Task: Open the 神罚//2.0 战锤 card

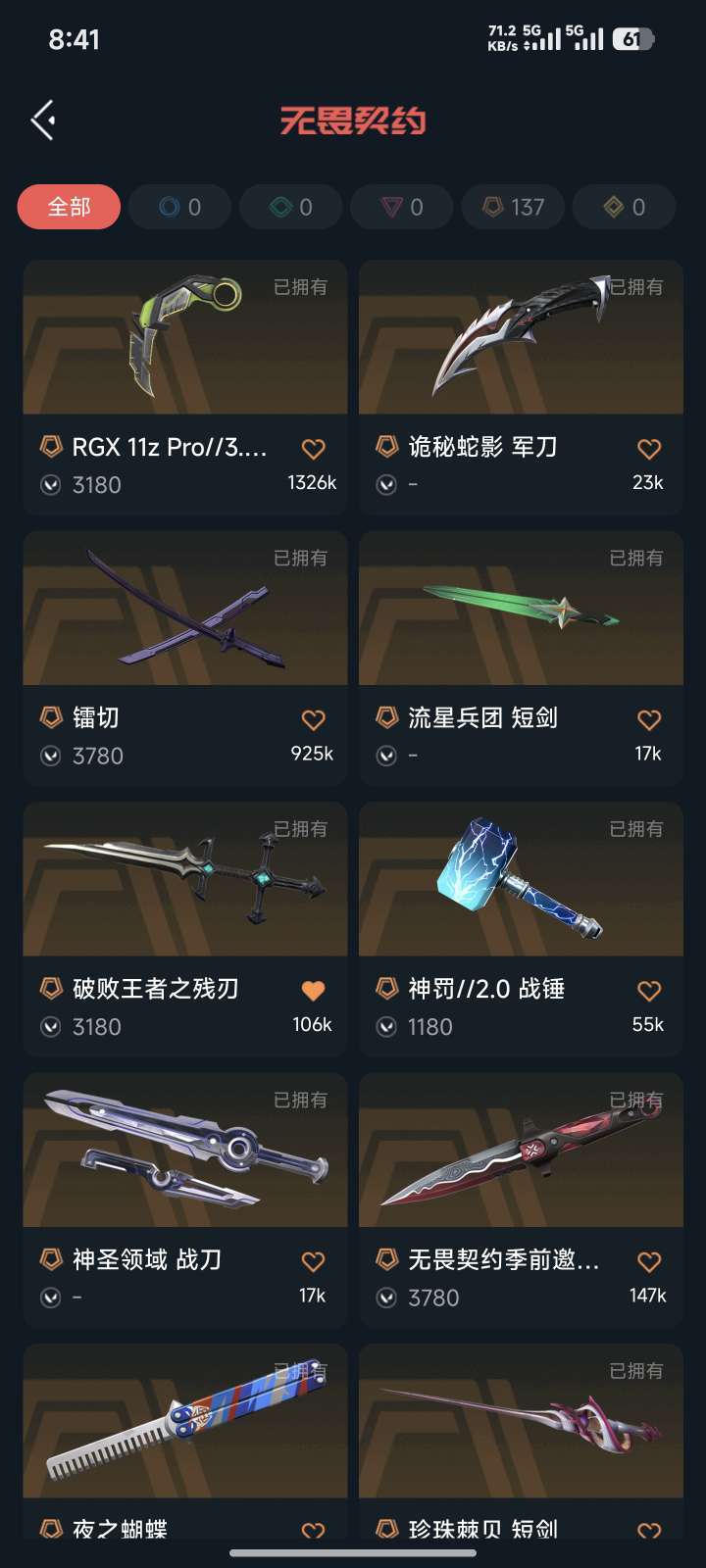Action: 521,880
